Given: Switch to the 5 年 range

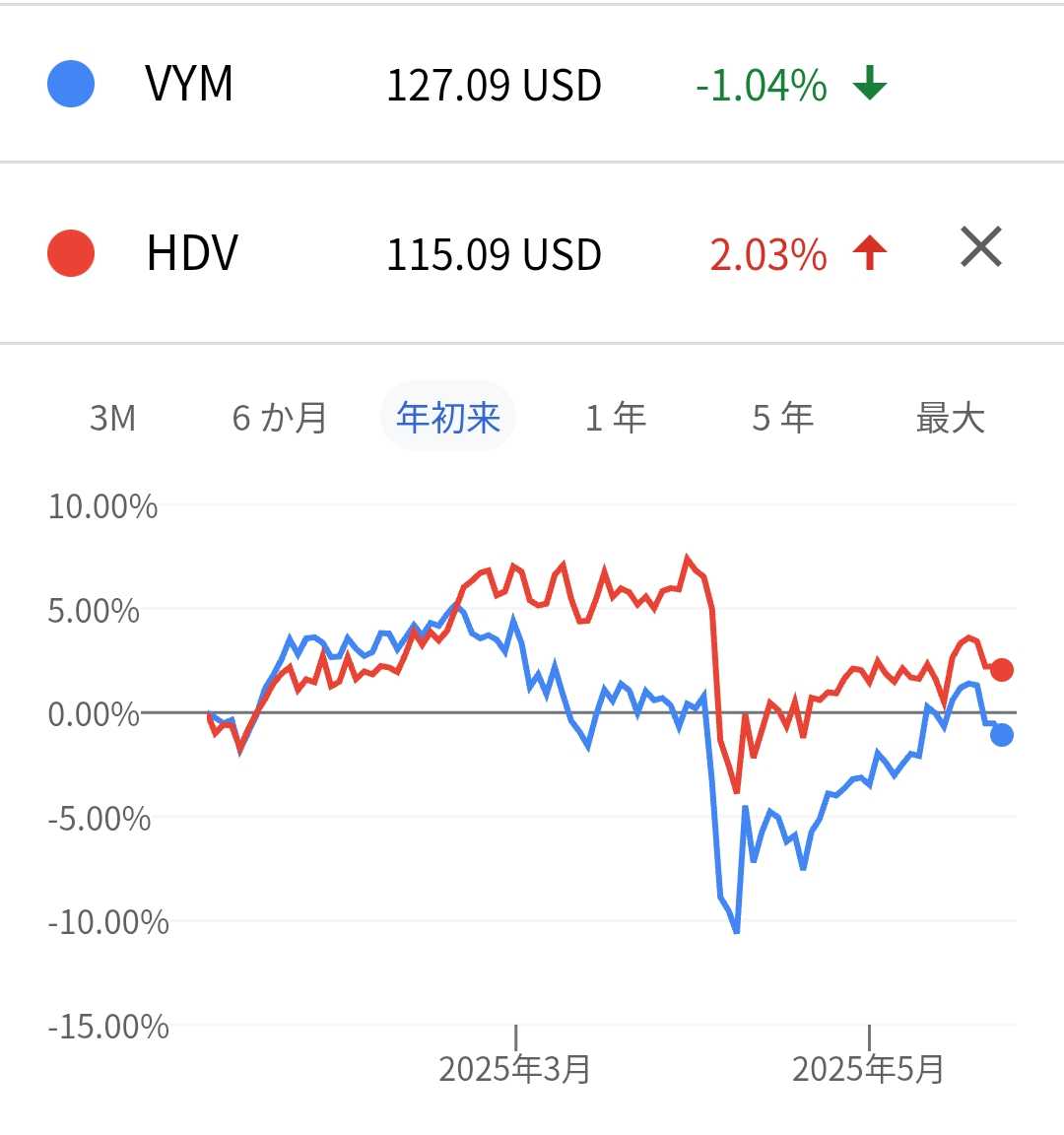Looking at the screenshot, I should click(x=783, y=418).
